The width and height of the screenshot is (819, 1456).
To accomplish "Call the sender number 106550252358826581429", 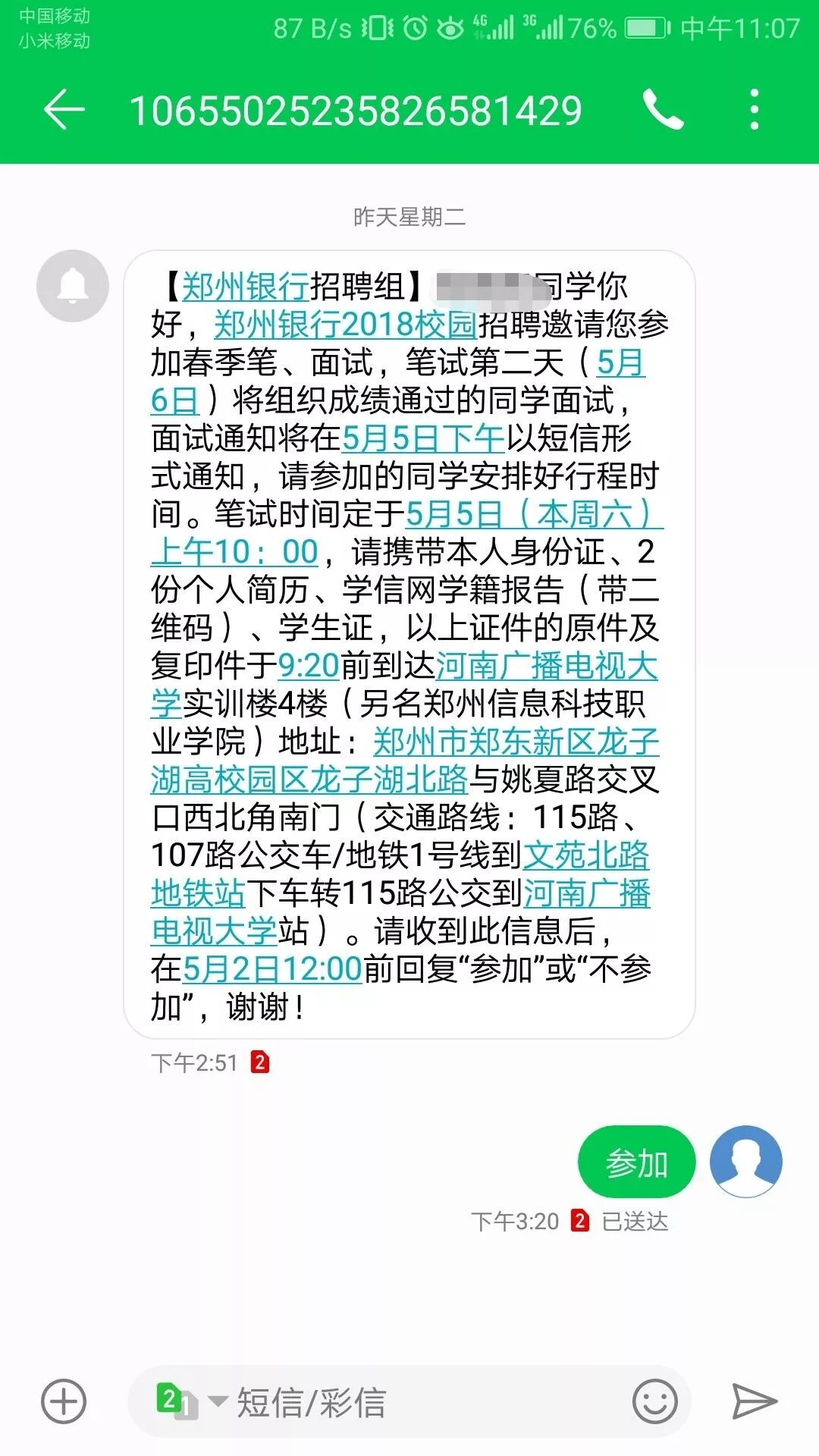I will [664, 111].
